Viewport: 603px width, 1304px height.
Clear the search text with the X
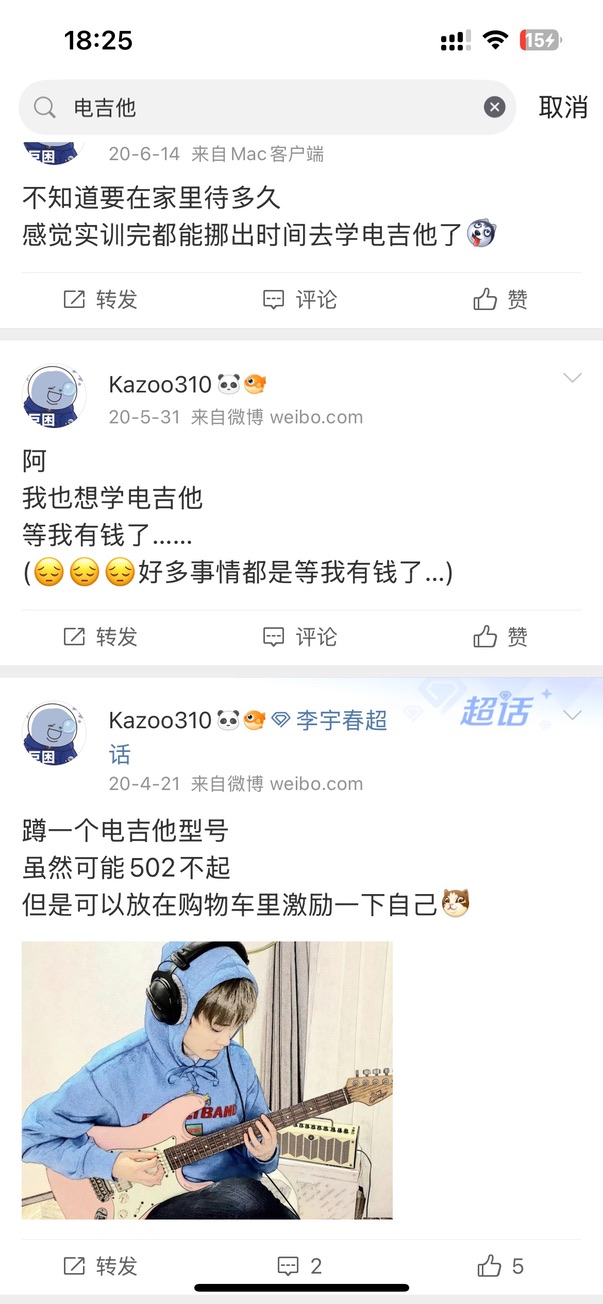tap(494, 107)
